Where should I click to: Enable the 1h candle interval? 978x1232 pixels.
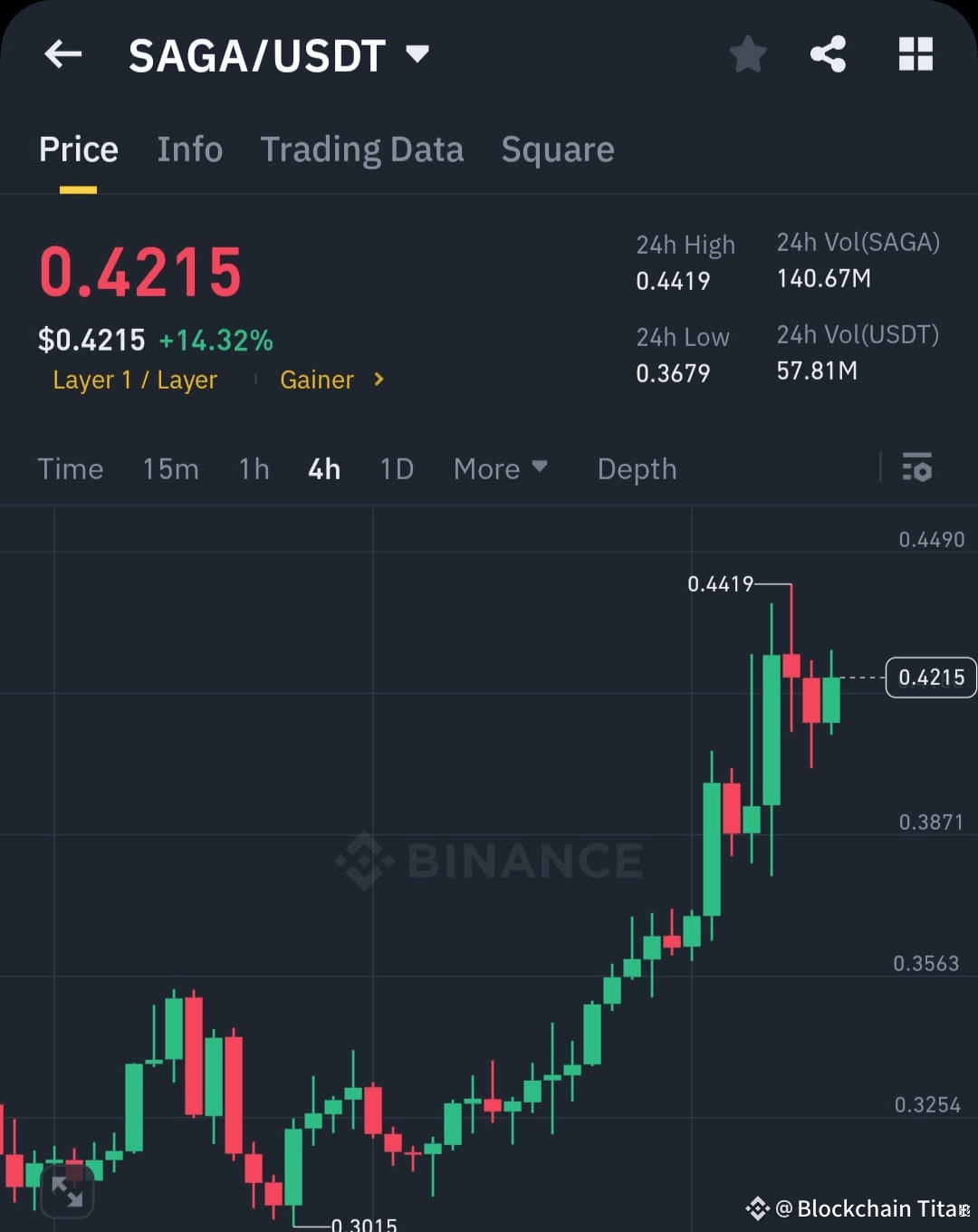[x=253, y=468]
